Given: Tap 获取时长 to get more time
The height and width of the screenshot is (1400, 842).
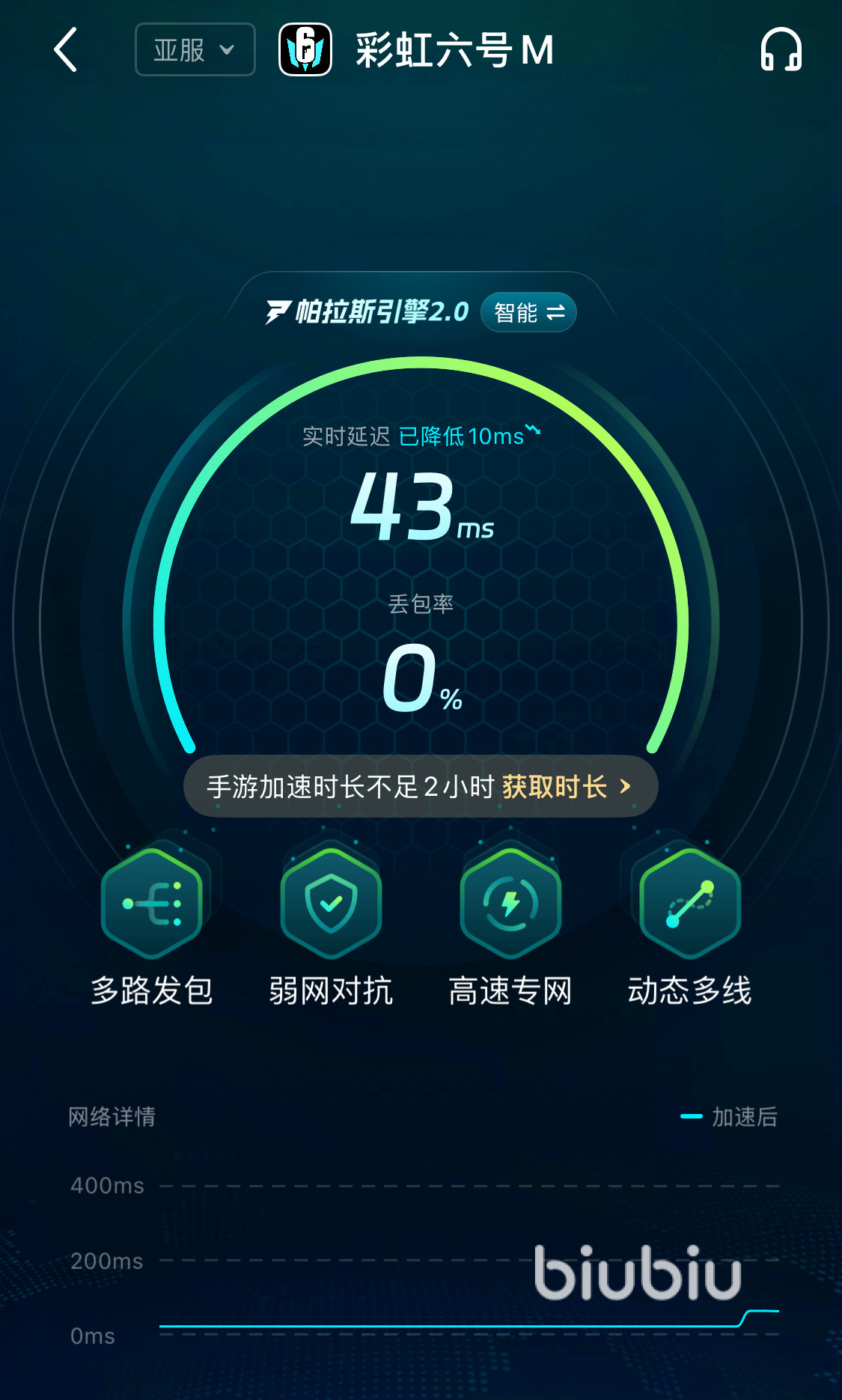Looking at the screenshot, I should pyautogui.click(x=567, y=787).
